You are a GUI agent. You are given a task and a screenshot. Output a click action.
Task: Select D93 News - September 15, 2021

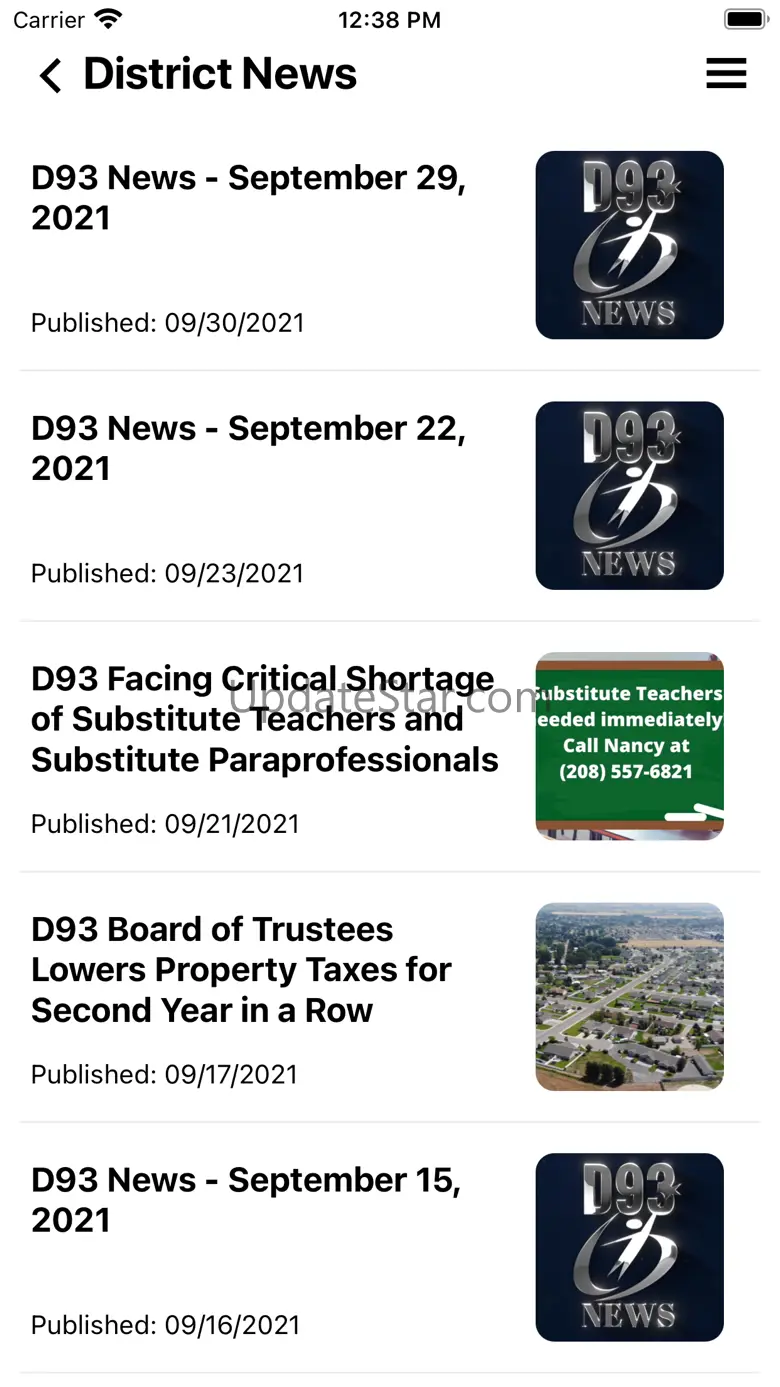click(x=246, y=1200)
